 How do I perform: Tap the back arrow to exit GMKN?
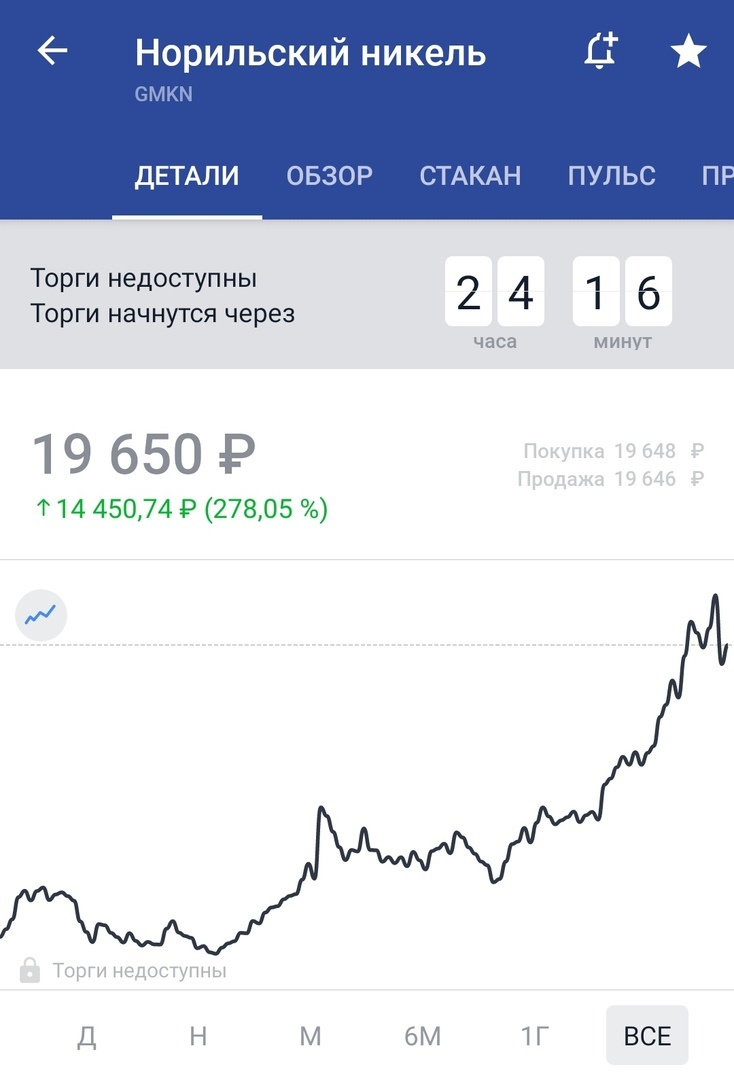54,51
